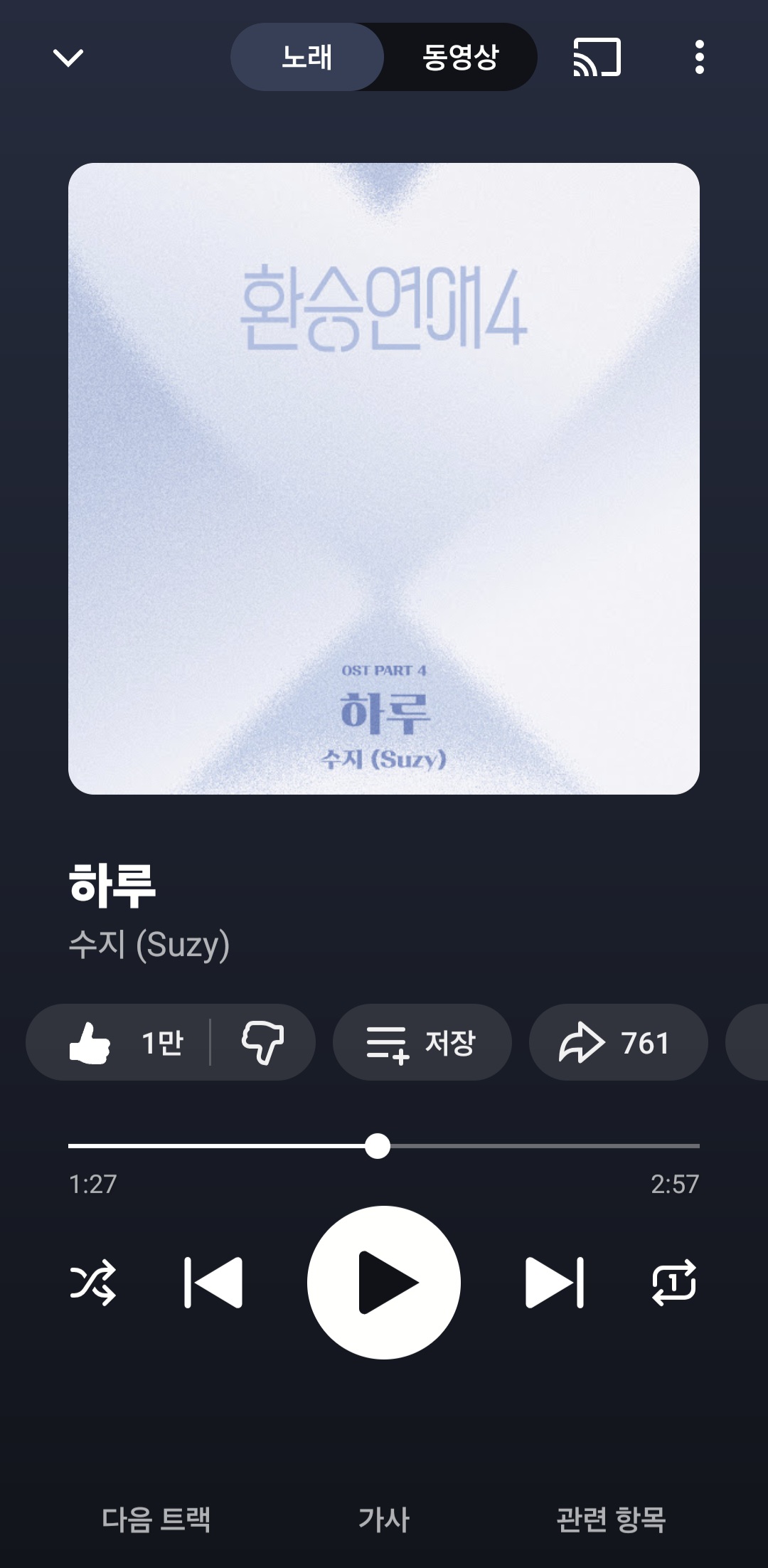The height and width of the screenshot is (1568, 768).
Task: Open the 관련 항목 tab
Action: coord(611,1519)
